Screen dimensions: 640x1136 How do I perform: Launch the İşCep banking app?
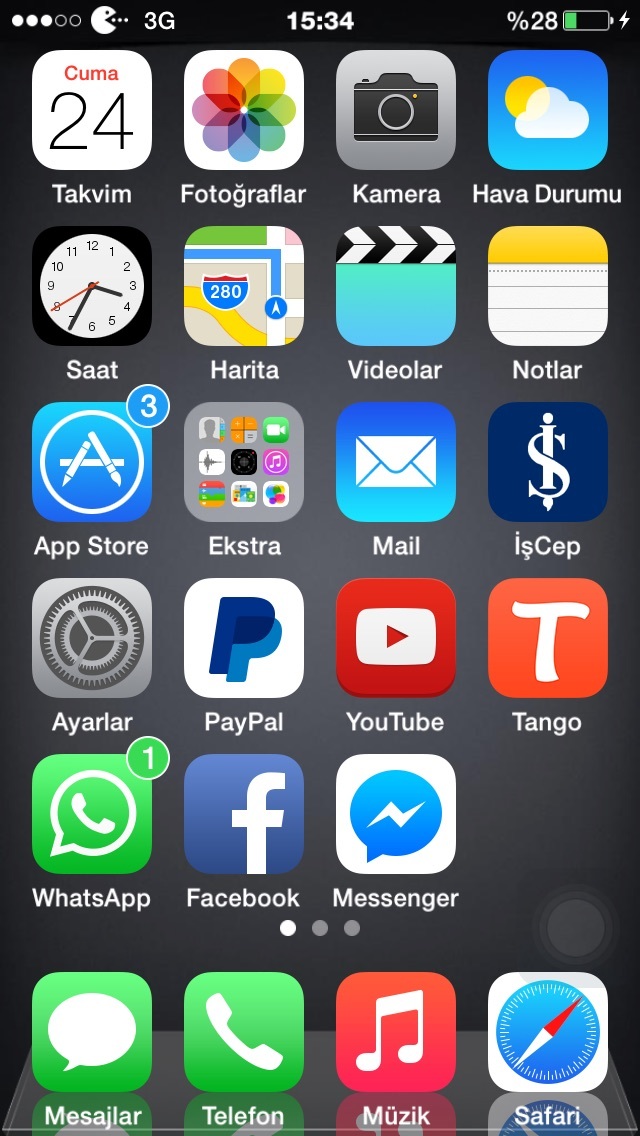point(547,462)
